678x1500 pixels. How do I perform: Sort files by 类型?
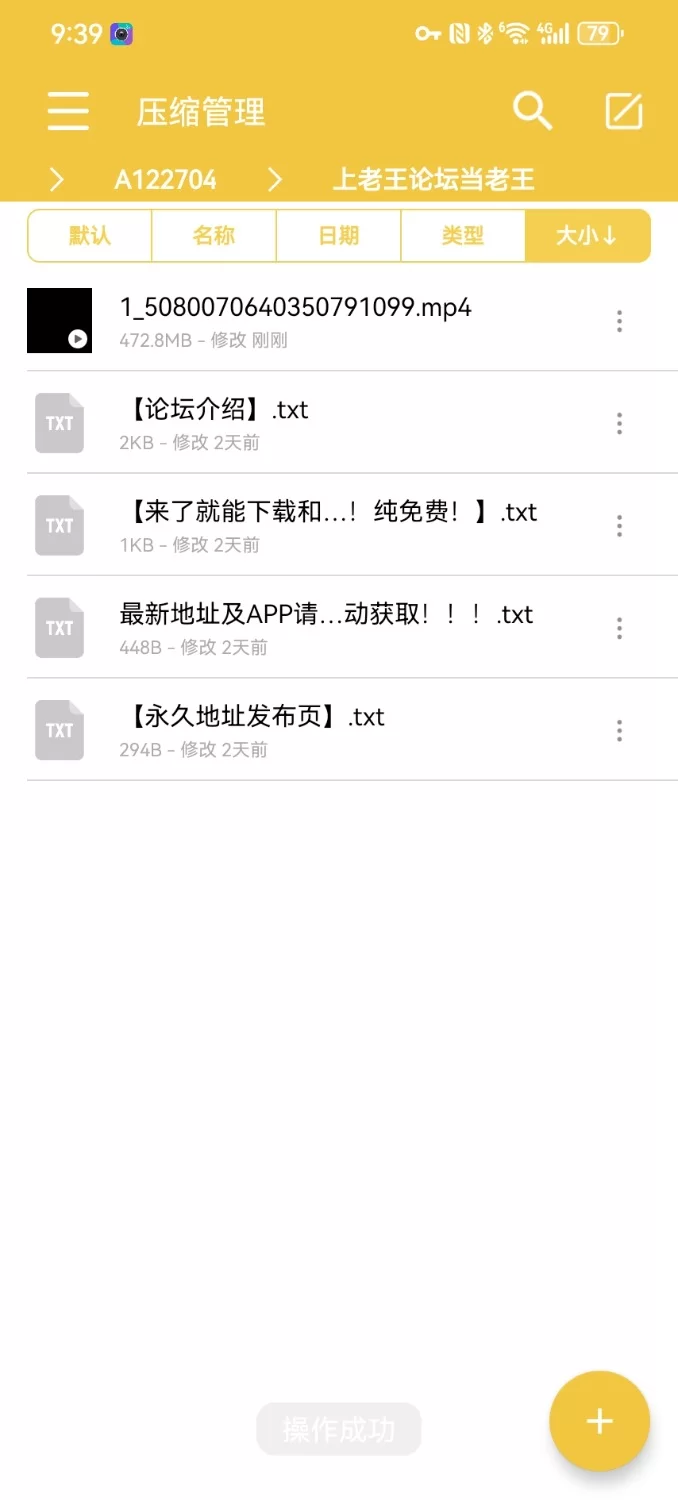(x=462, y=236)
